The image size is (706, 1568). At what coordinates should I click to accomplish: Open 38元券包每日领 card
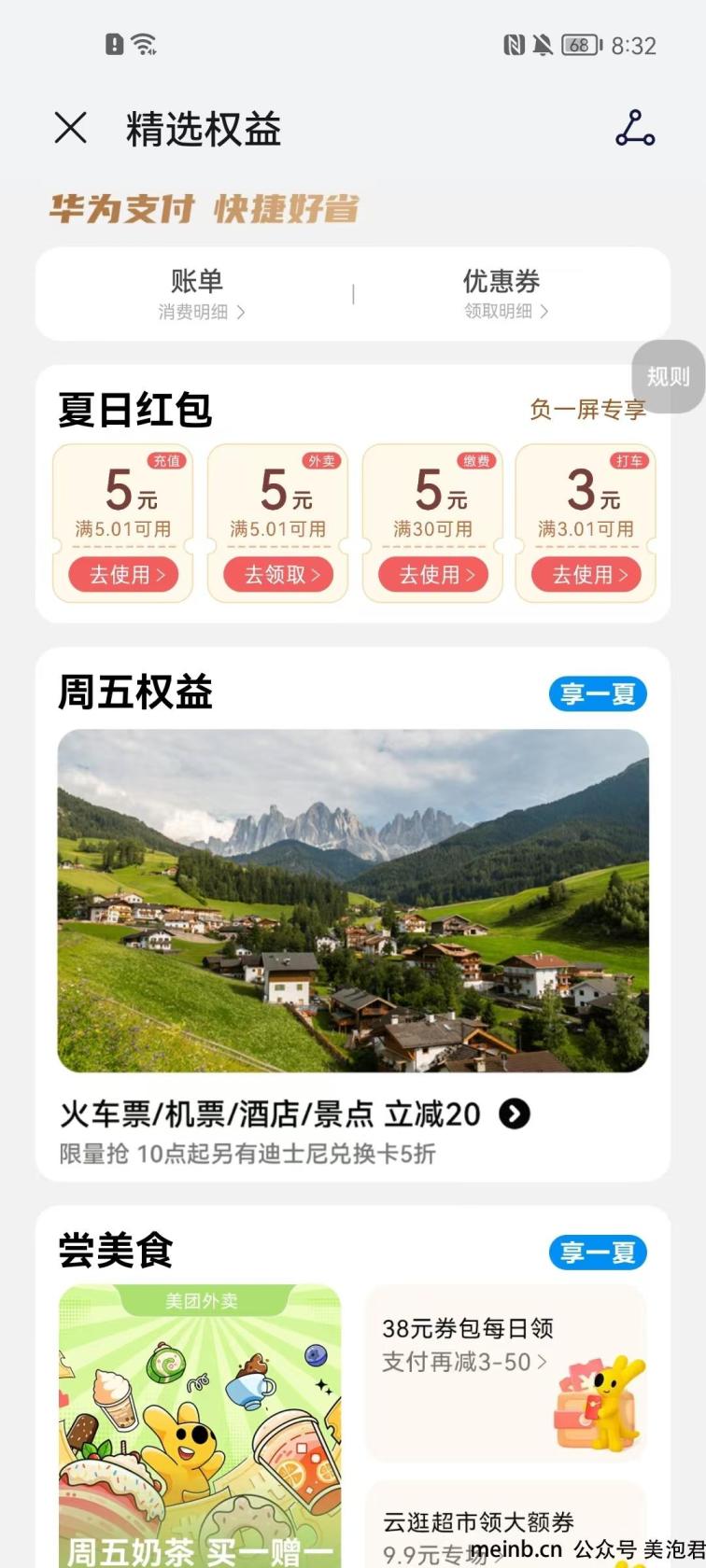coord(505,1373)
